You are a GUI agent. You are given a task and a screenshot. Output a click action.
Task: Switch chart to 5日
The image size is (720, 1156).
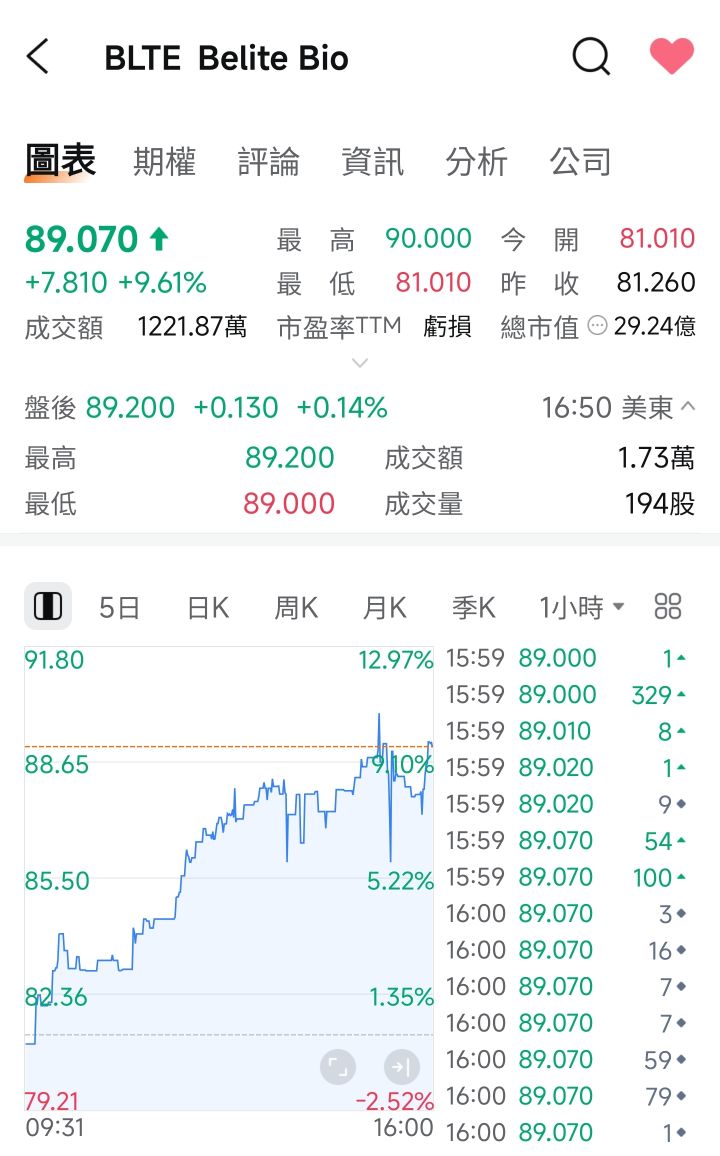[119, 607]
